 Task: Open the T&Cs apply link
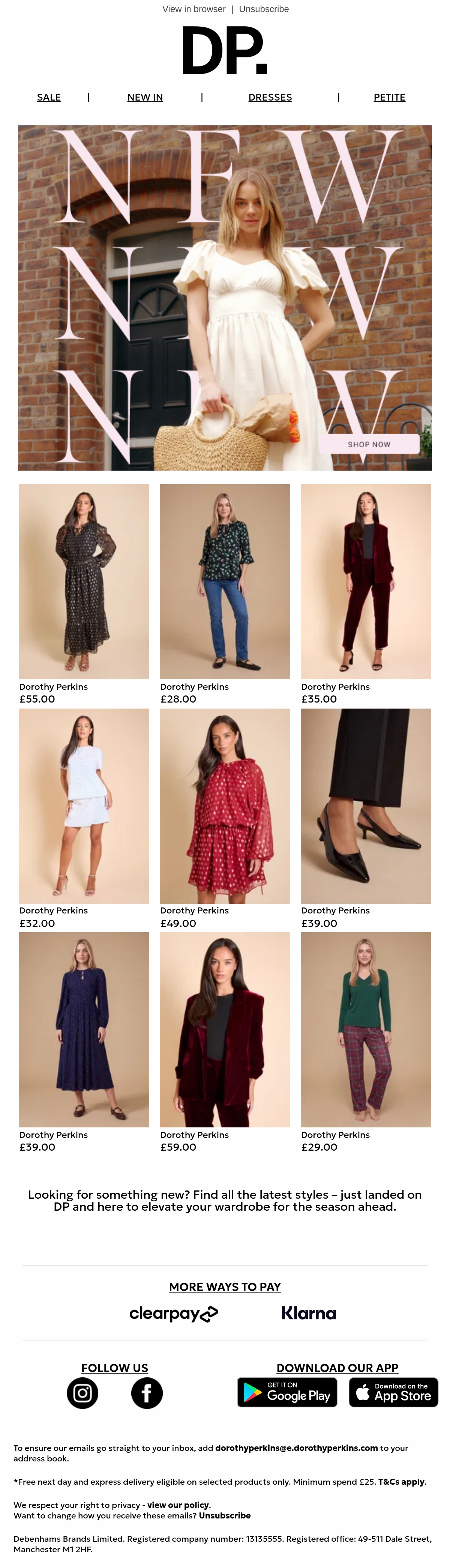click(401, 1482)
